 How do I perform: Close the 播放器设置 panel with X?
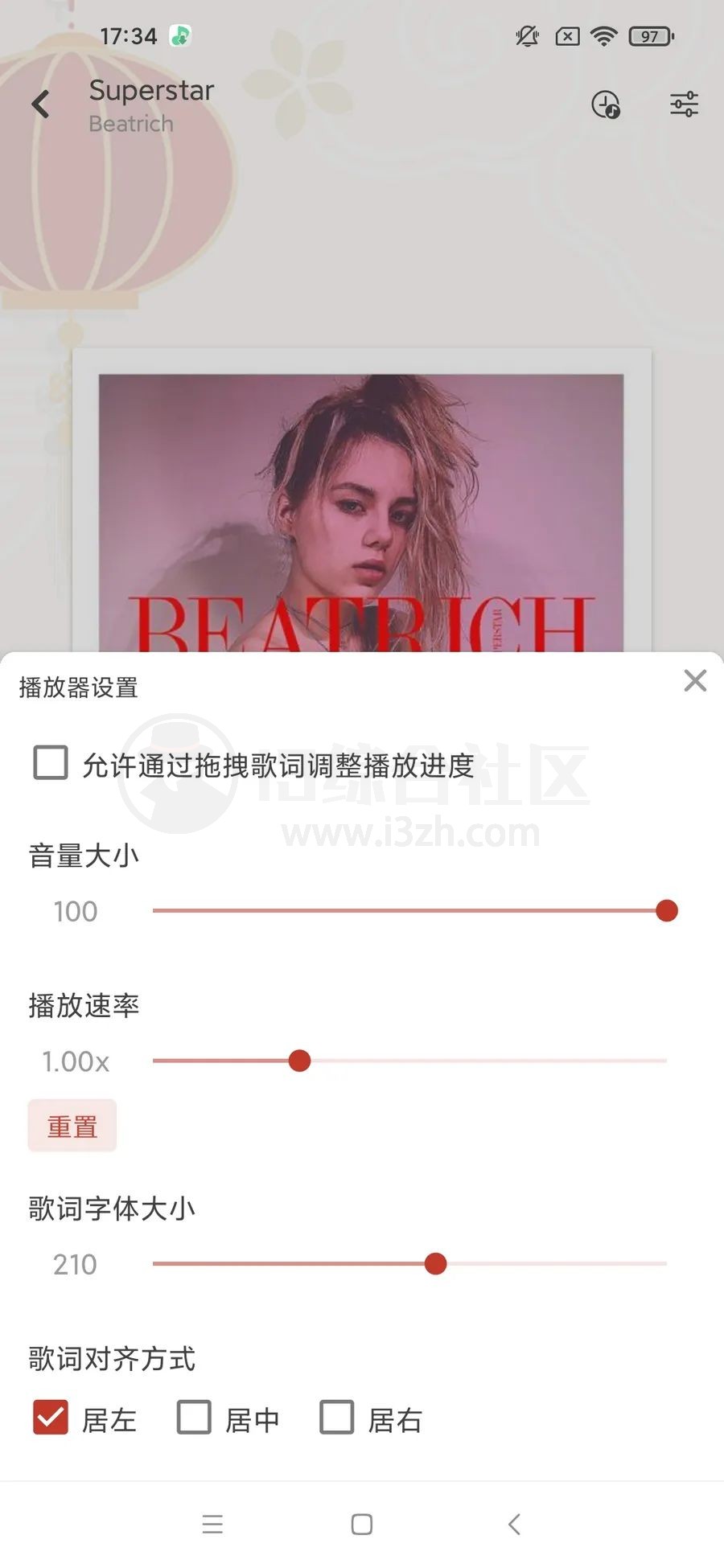(x=694, y=681)
